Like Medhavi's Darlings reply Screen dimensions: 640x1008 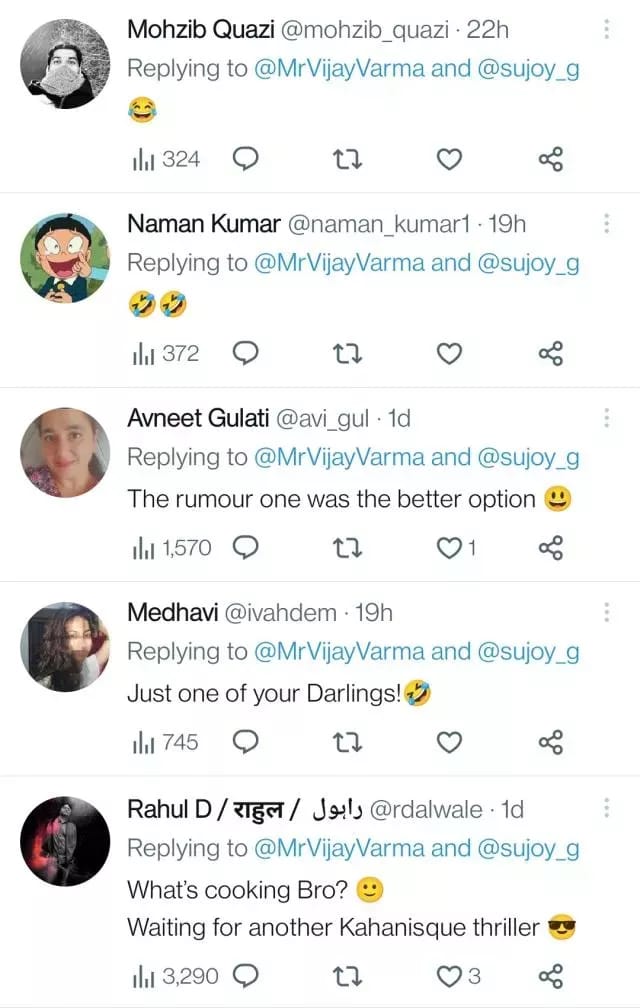pos(451,742)
